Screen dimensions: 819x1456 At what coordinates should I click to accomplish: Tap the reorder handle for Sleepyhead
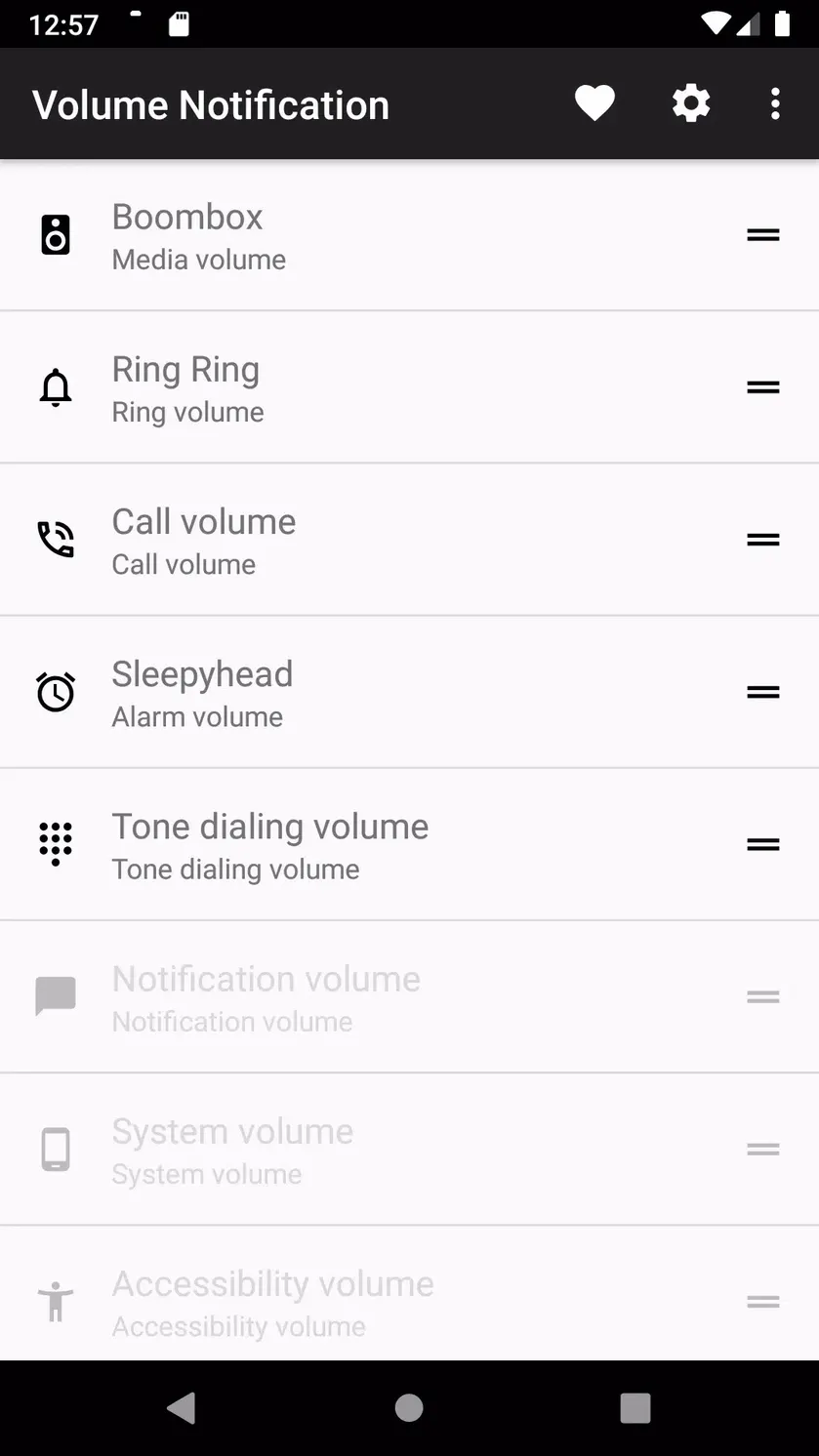click(762, 692)
